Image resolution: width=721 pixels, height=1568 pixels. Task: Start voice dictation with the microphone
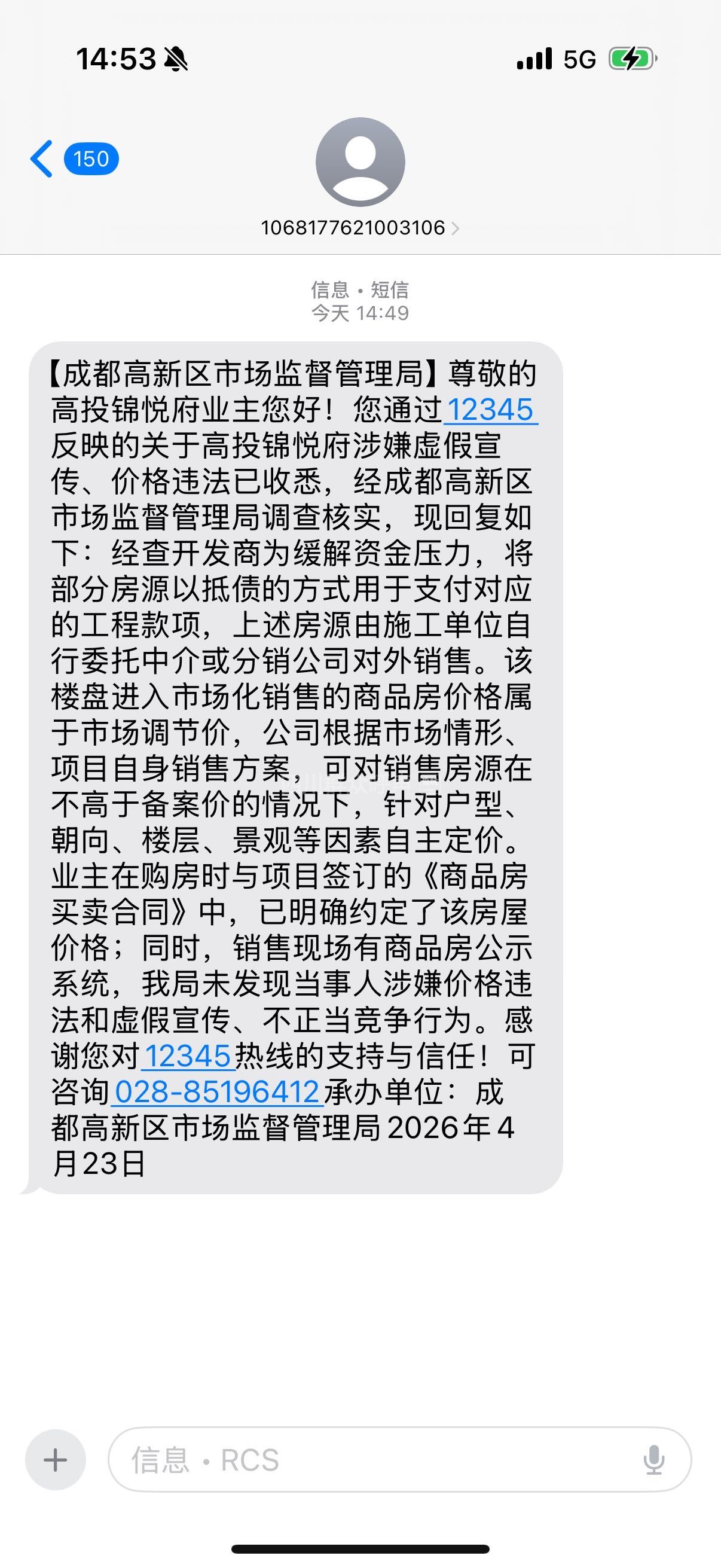(x=653, y=1460)
